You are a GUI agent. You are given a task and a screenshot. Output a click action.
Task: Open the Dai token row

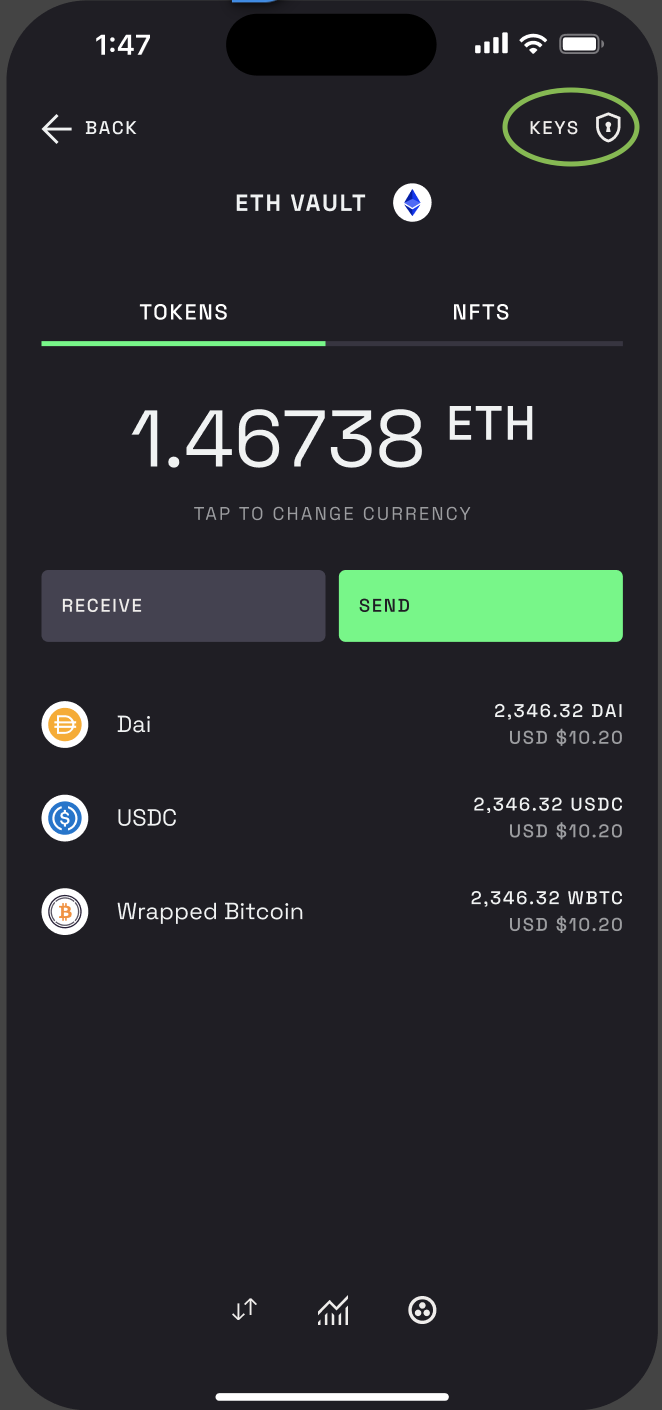click(x=331, y=725)
